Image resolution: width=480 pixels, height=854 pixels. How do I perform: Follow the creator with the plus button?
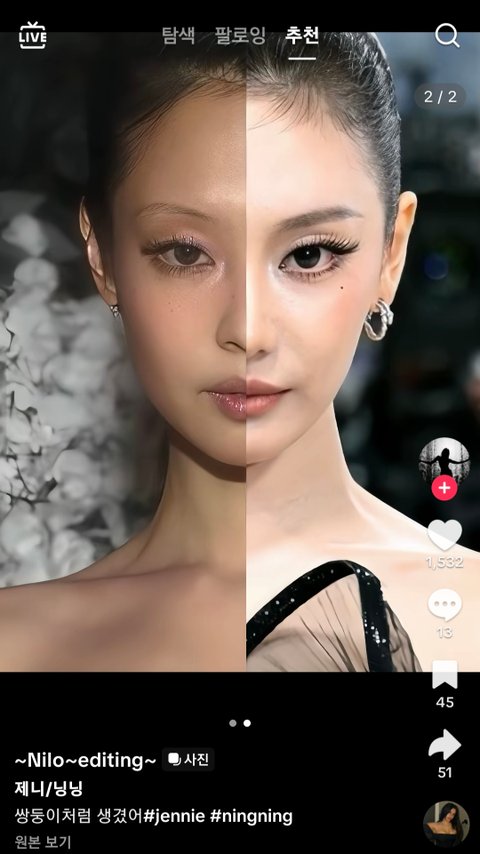(445, 487)
